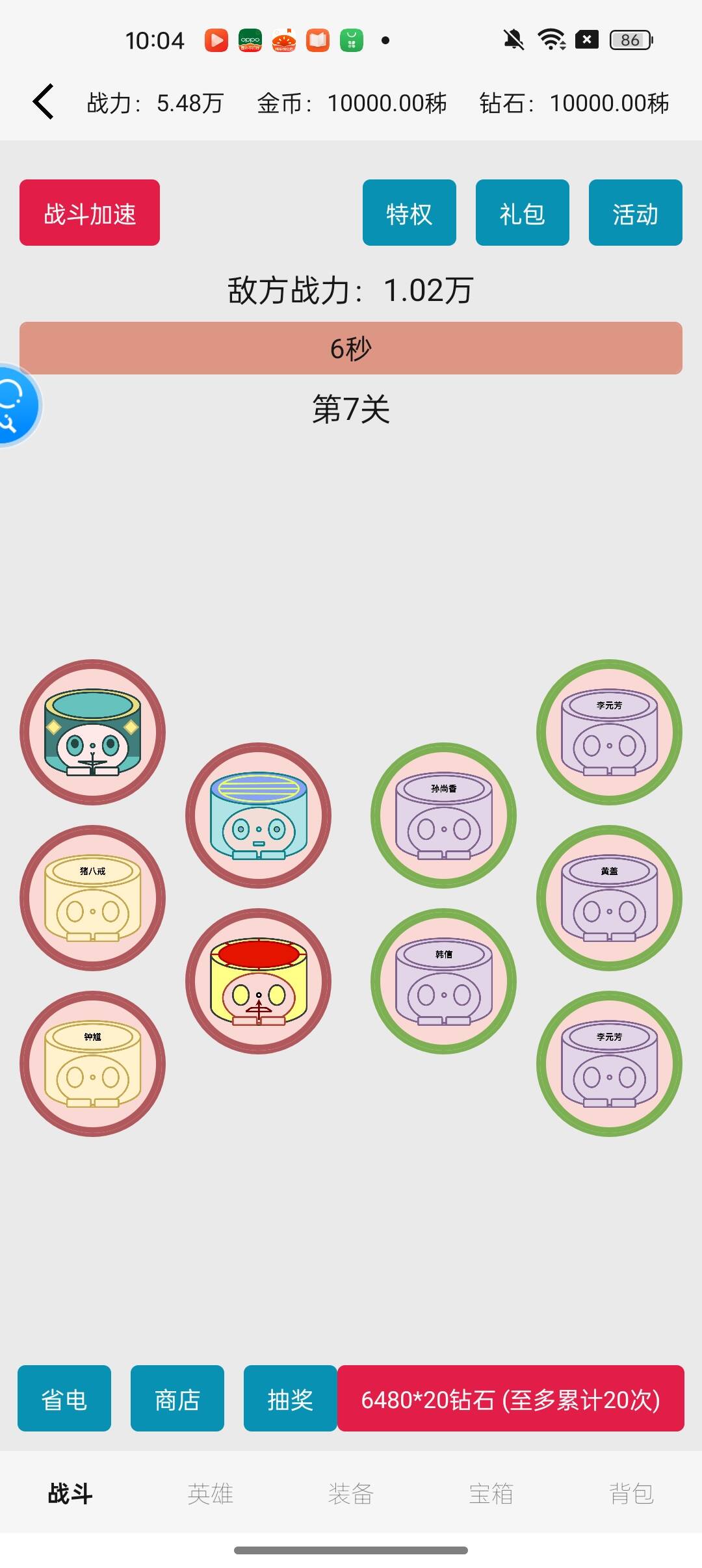Open the 商店 shop
This screenshot has height=1568, width=702.
click(177, 1399)
